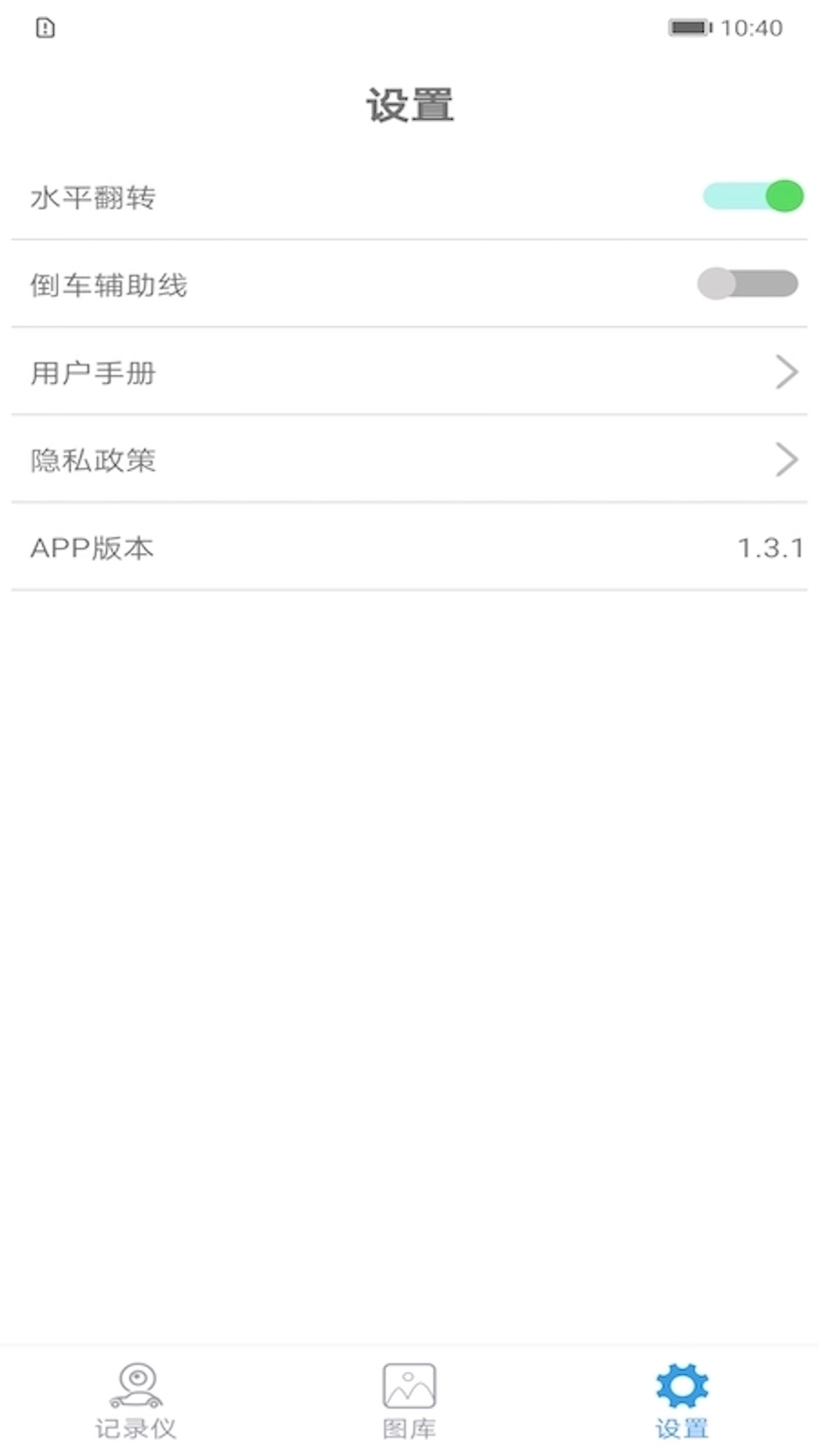Screen dimensions: 819x1456
Task: Expand the 用户手册 user manual chevron
Action: coord(786,372)
